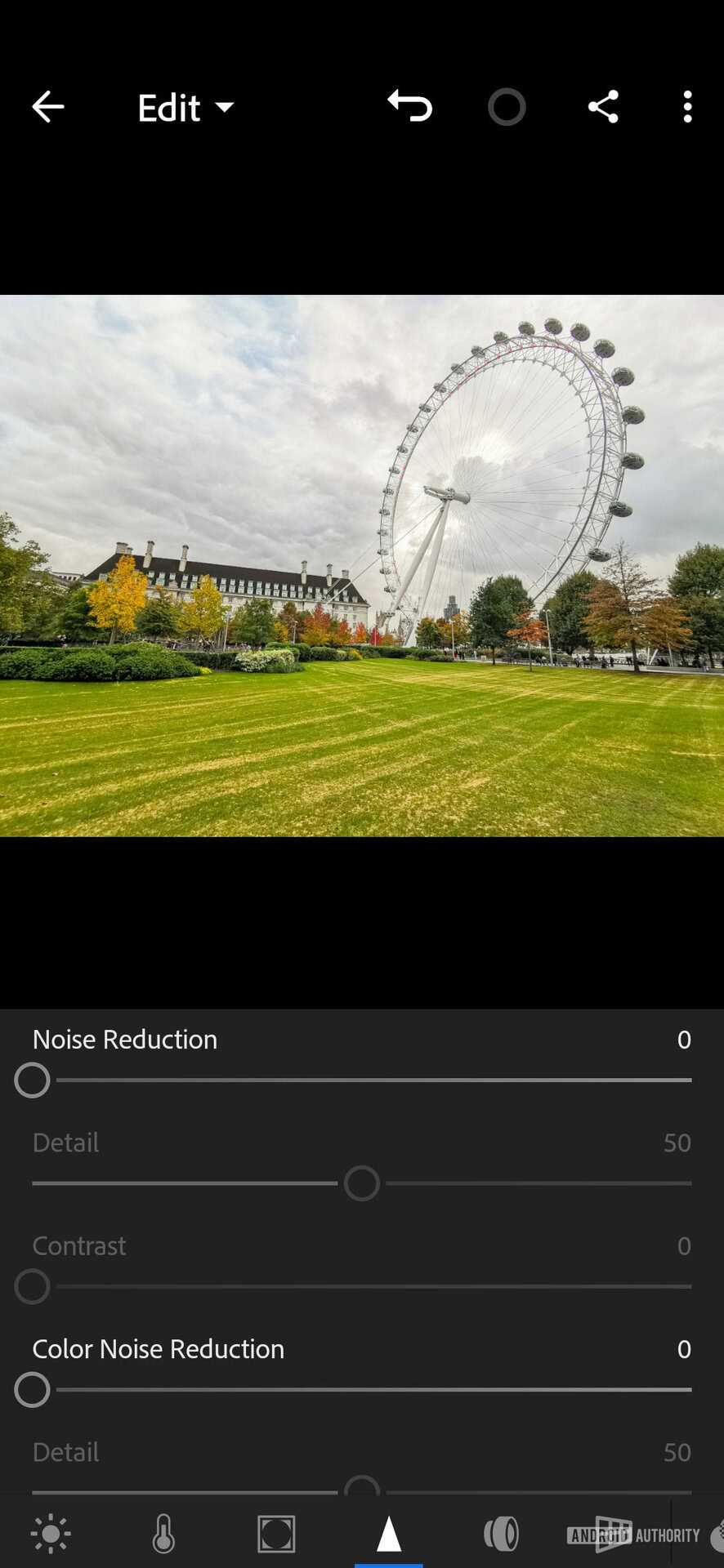Tap the circle icon in the top bar

[507, 107]
